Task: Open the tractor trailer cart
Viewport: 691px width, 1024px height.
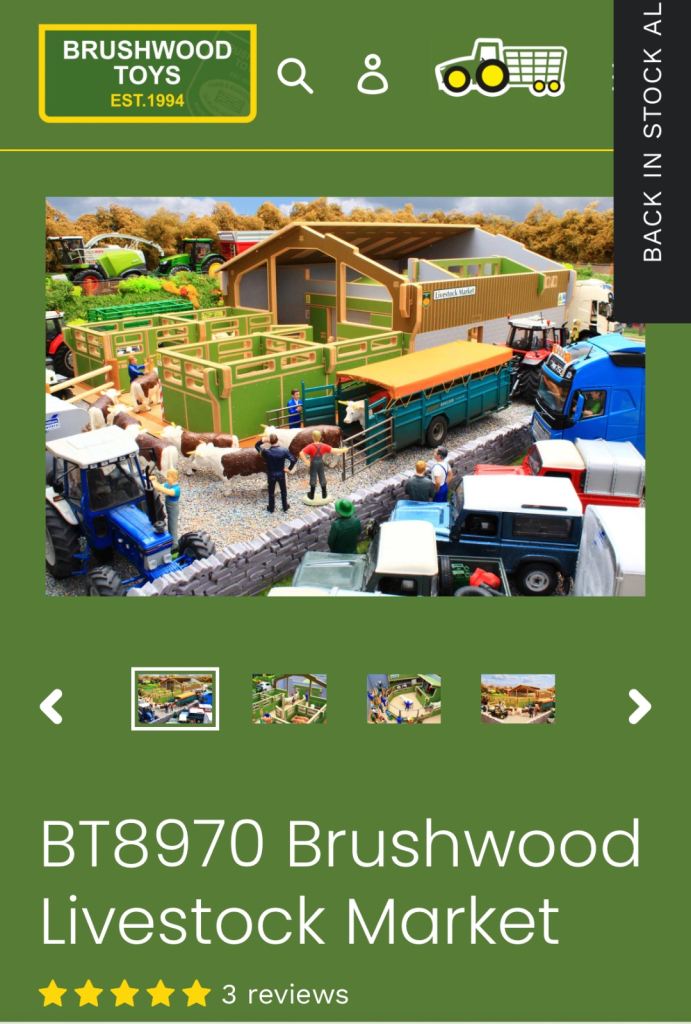Action: tap(500, 68)
